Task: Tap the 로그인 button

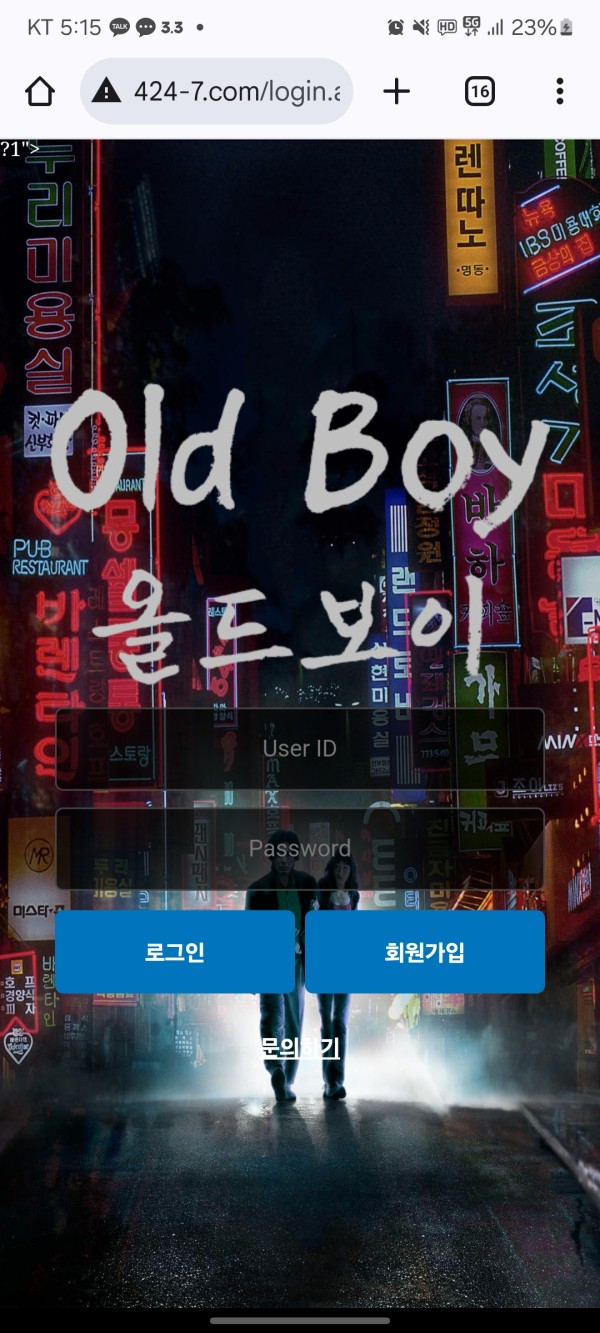Action: 175,952
